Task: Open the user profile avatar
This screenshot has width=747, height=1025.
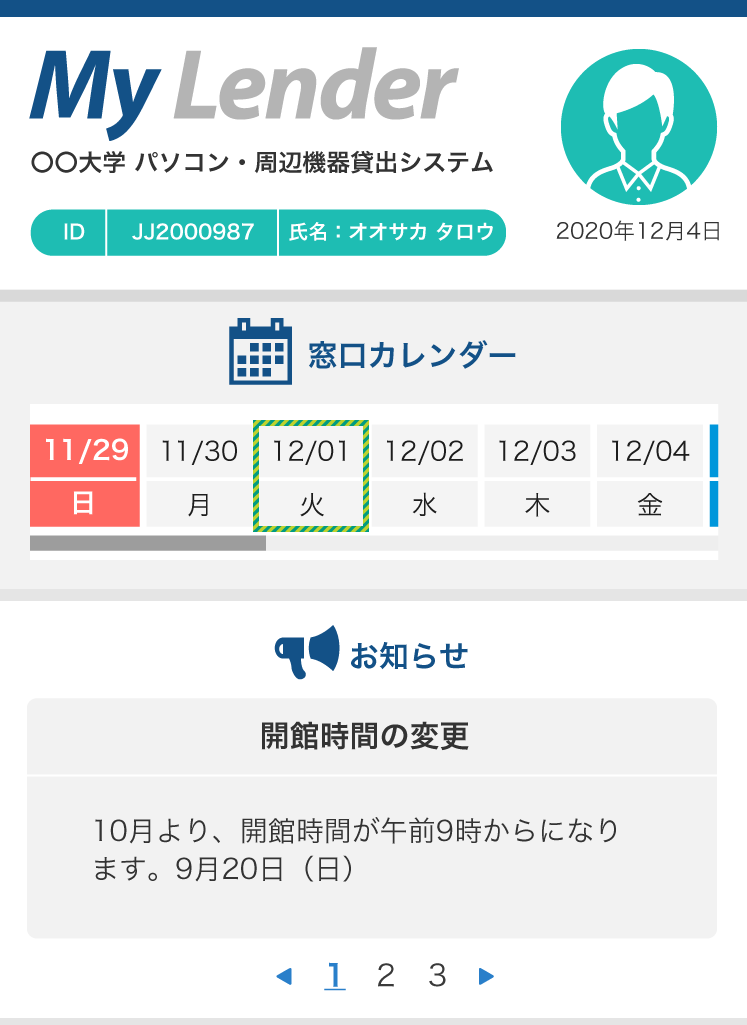Action: tap(638, 128)
